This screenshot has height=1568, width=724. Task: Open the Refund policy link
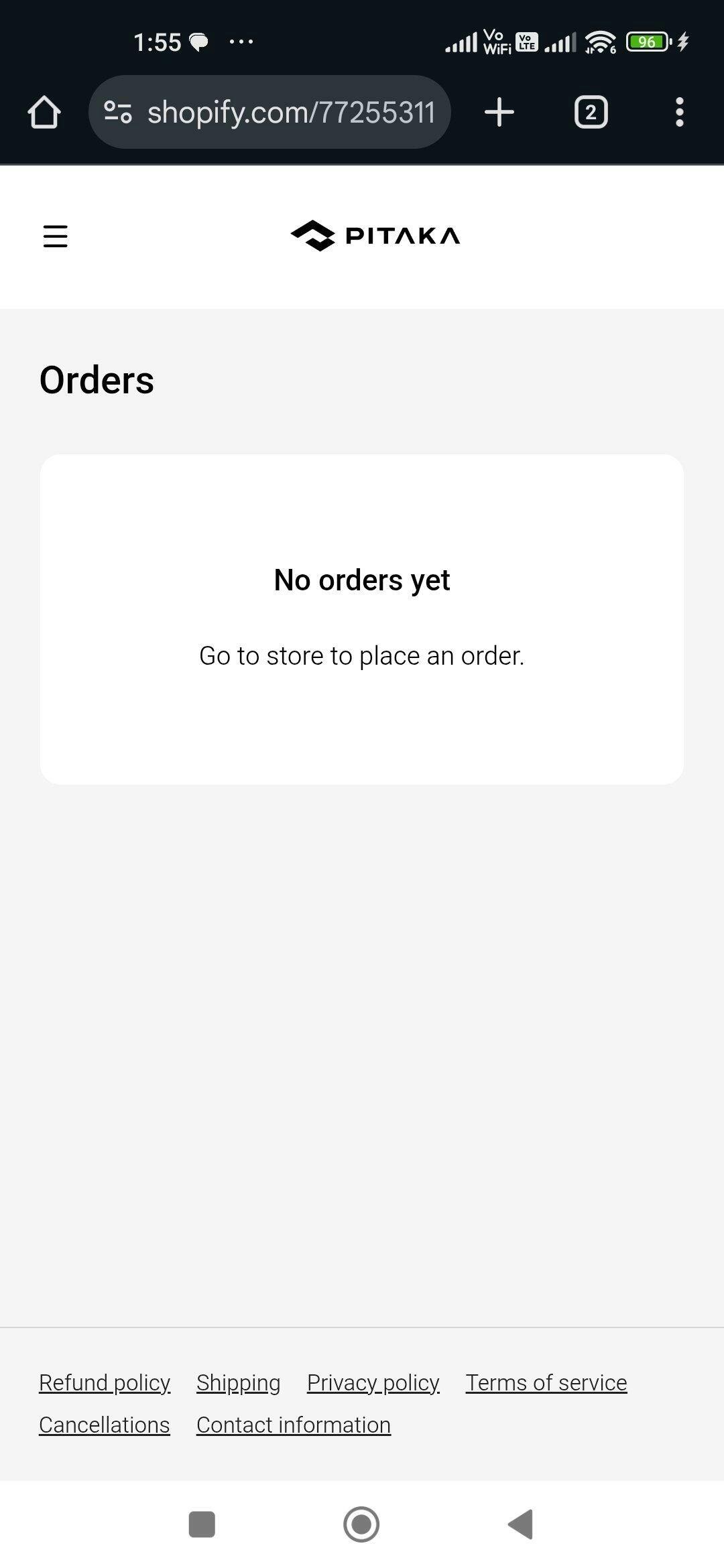105,1382
